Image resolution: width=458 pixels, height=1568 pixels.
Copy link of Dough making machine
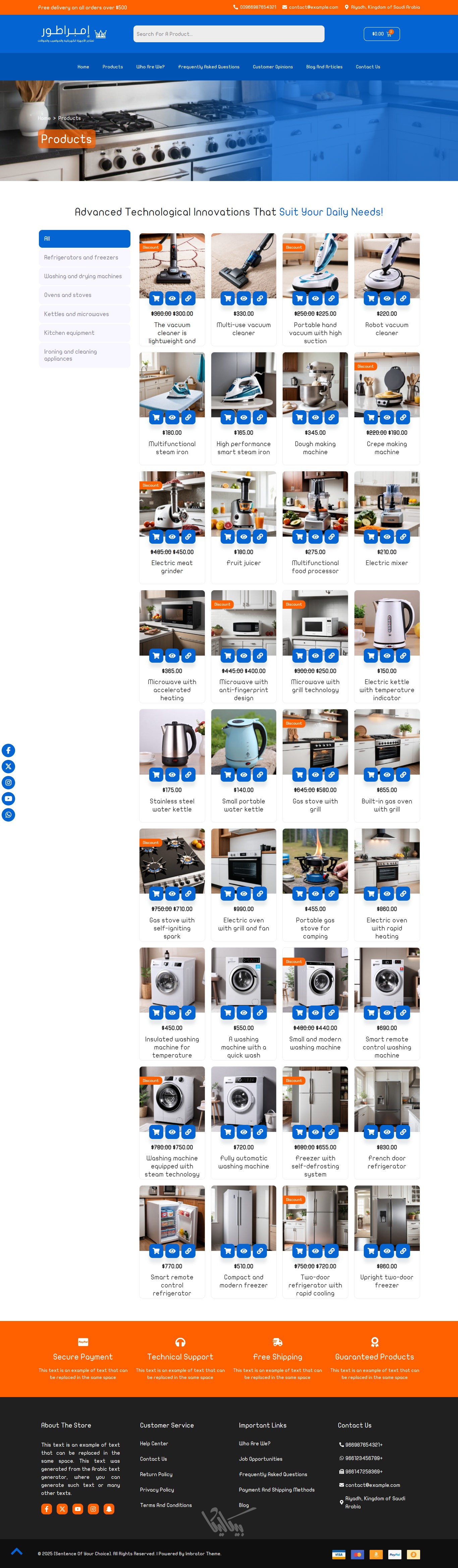[x=331, y=418]
